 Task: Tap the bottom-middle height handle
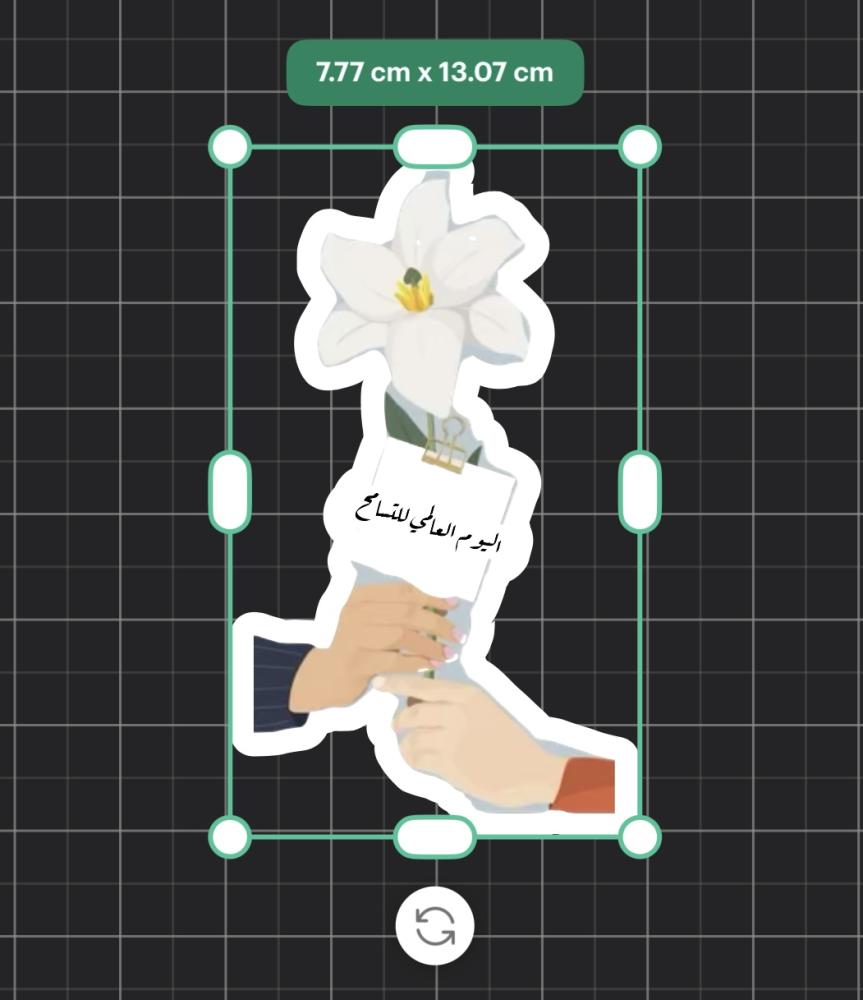435,836
